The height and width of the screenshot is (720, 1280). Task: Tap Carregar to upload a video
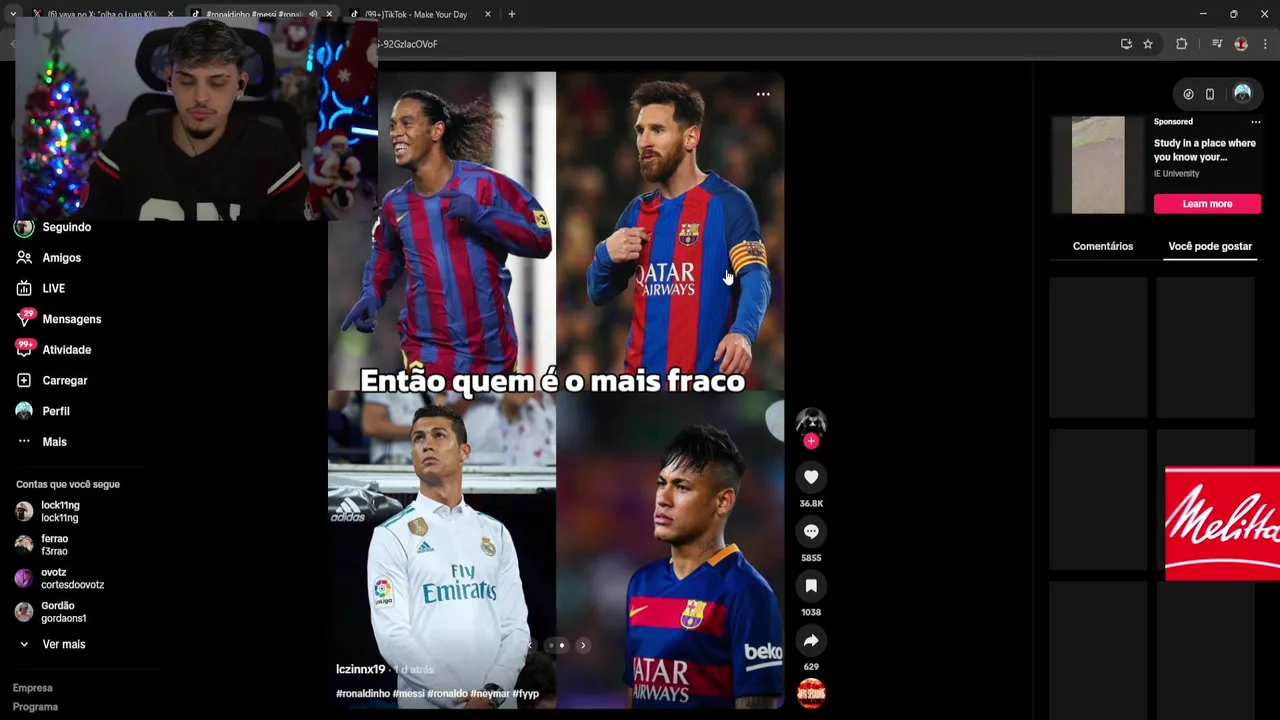click(64, 381)
